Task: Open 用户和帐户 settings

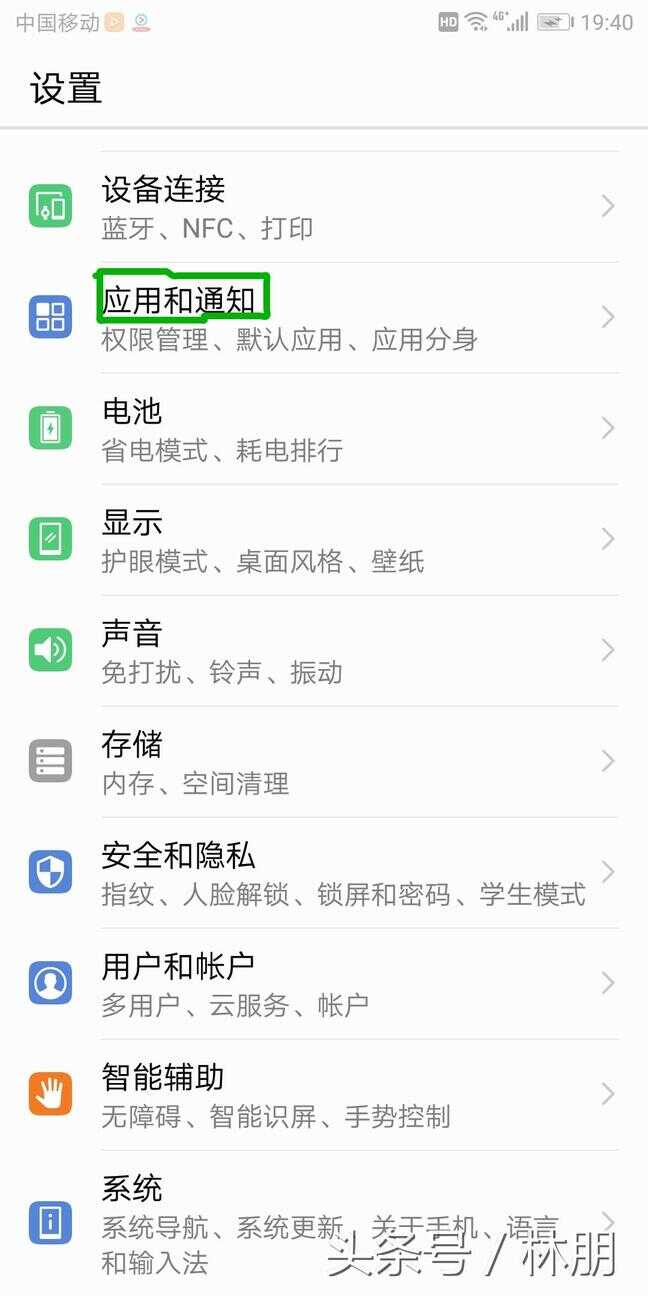Action: click(324, 984)
